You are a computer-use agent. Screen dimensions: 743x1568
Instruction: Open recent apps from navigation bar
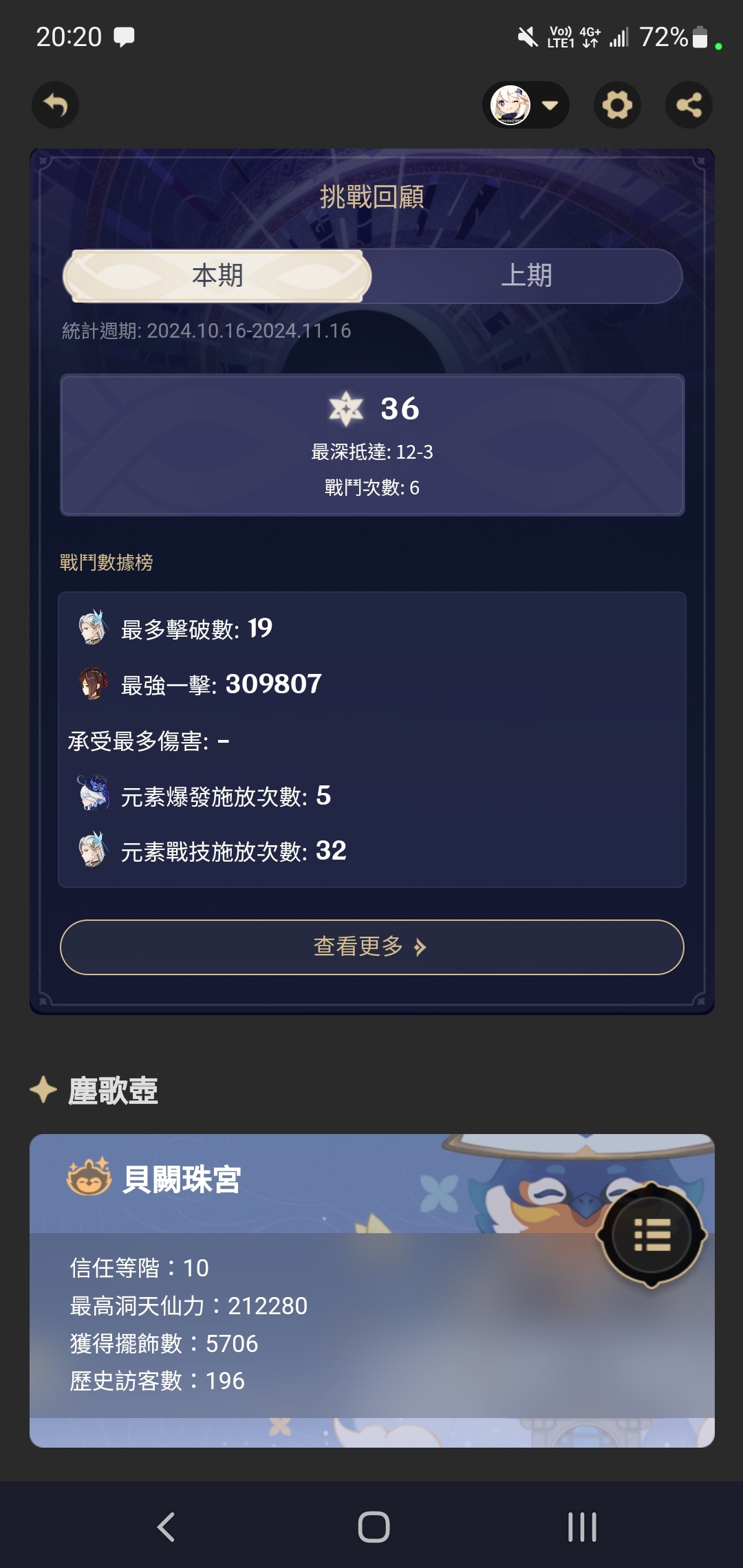(x=582, y=1527)
